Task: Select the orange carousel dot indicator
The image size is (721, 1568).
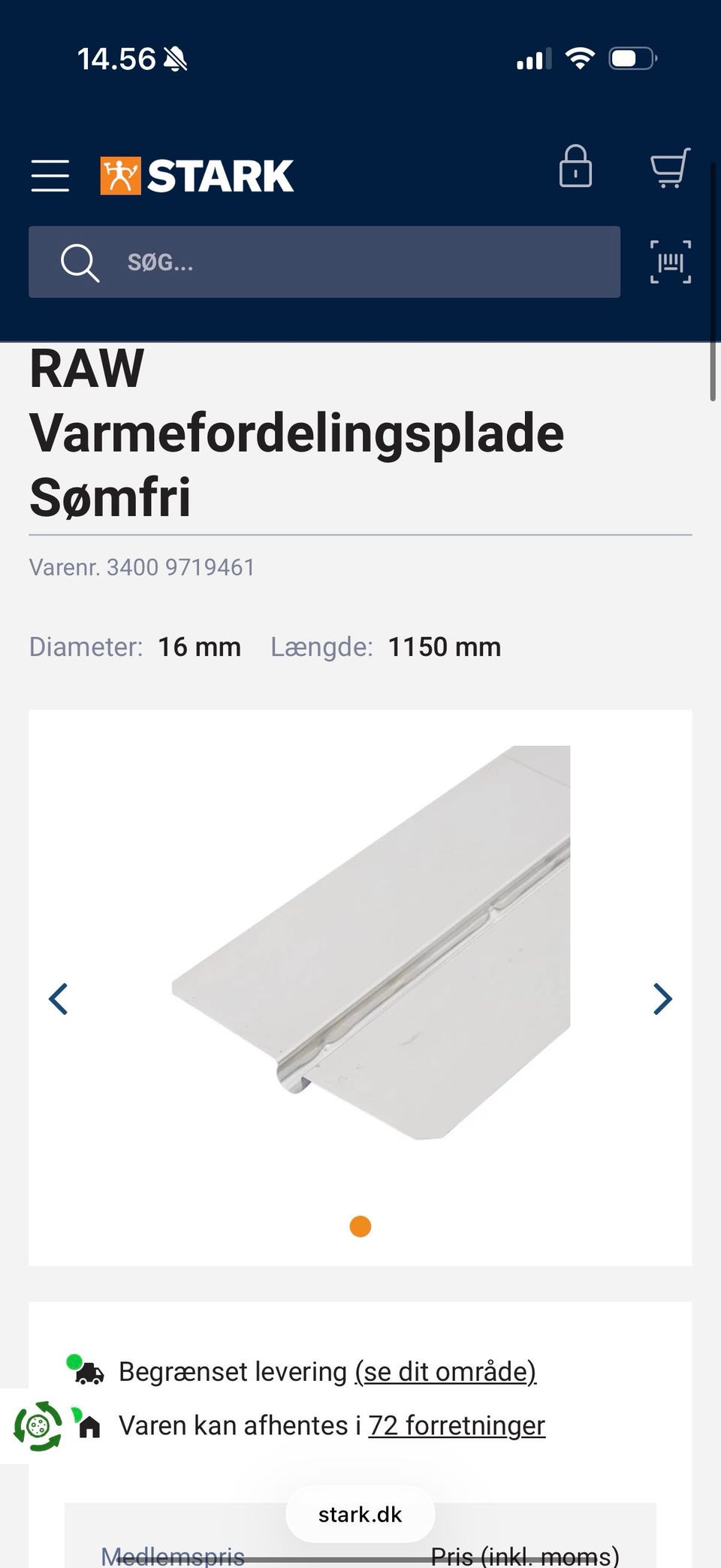Action: pos(360,1226)
